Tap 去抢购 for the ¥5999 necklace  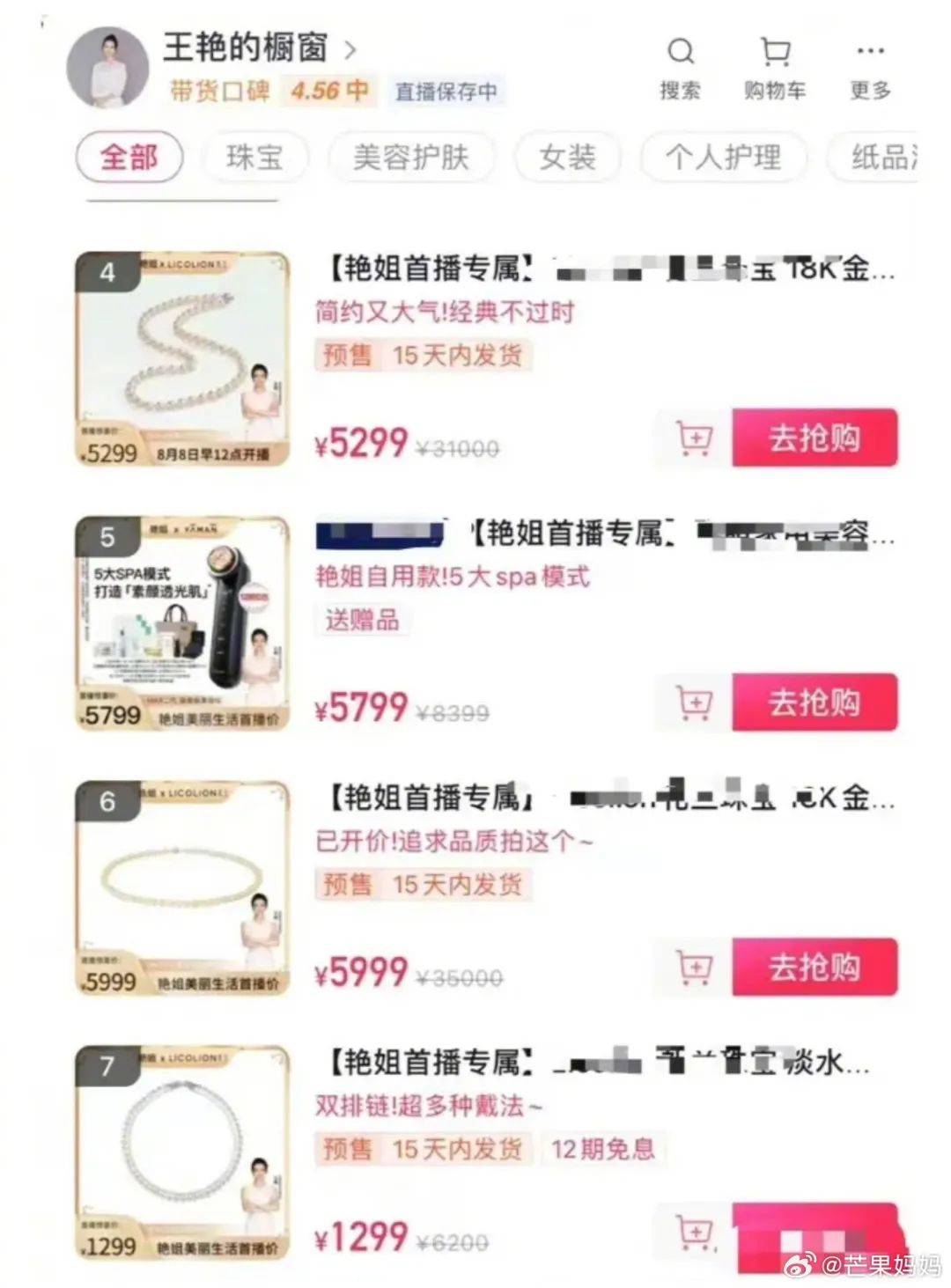pyautogui.click(x=814, y=967)
